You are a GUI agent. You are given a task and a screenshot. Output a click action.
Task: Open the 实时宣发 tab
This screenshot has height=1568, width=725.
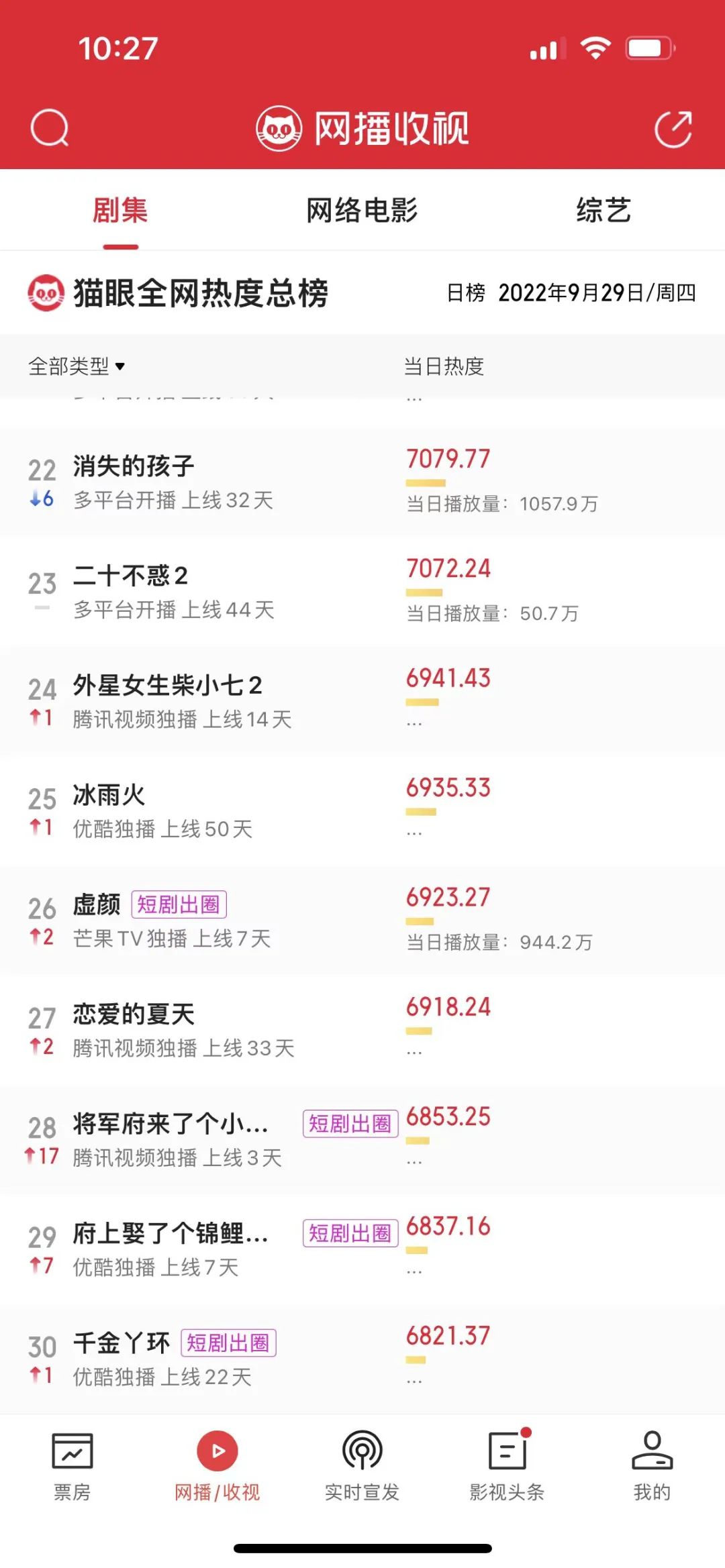click(362, 1467)
